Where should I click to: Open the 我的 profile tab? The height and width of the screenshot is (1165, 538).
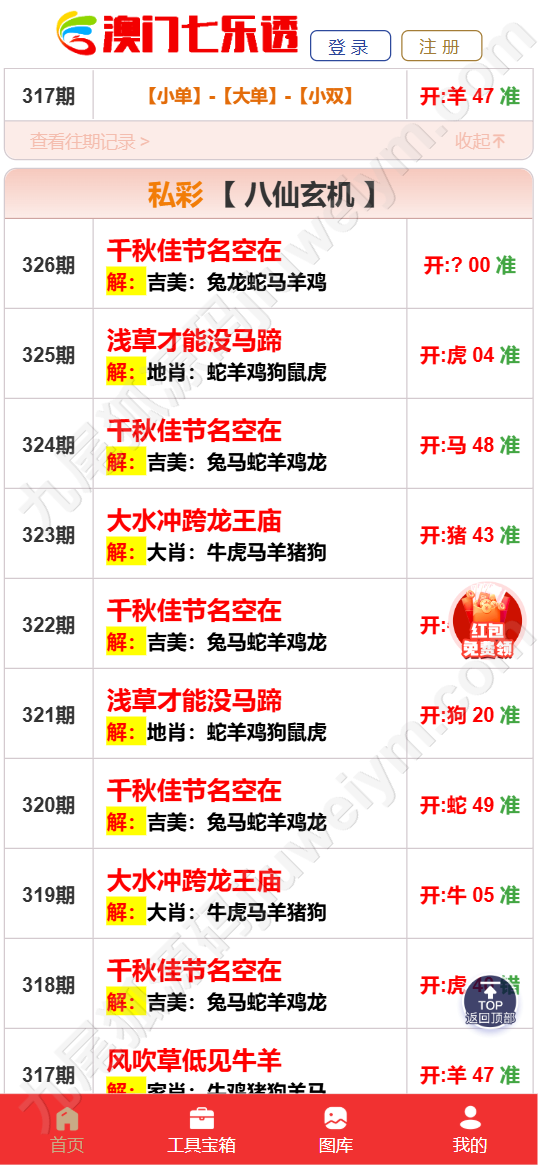point(470,1129)
